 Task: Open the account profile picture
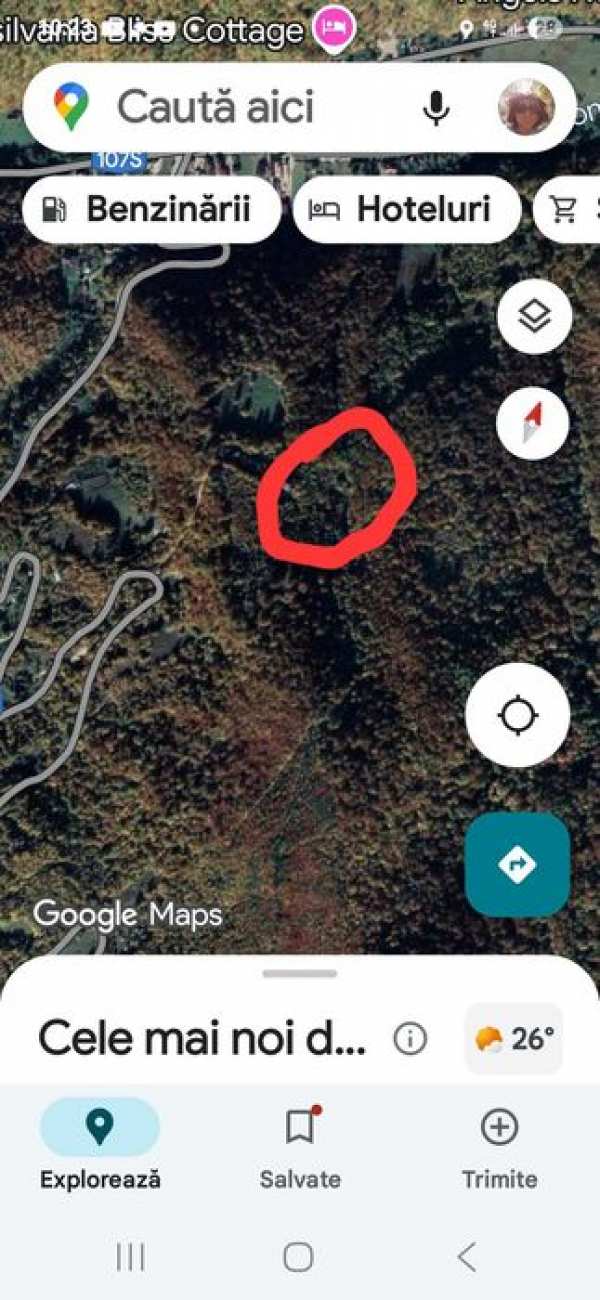coord(526,107)
